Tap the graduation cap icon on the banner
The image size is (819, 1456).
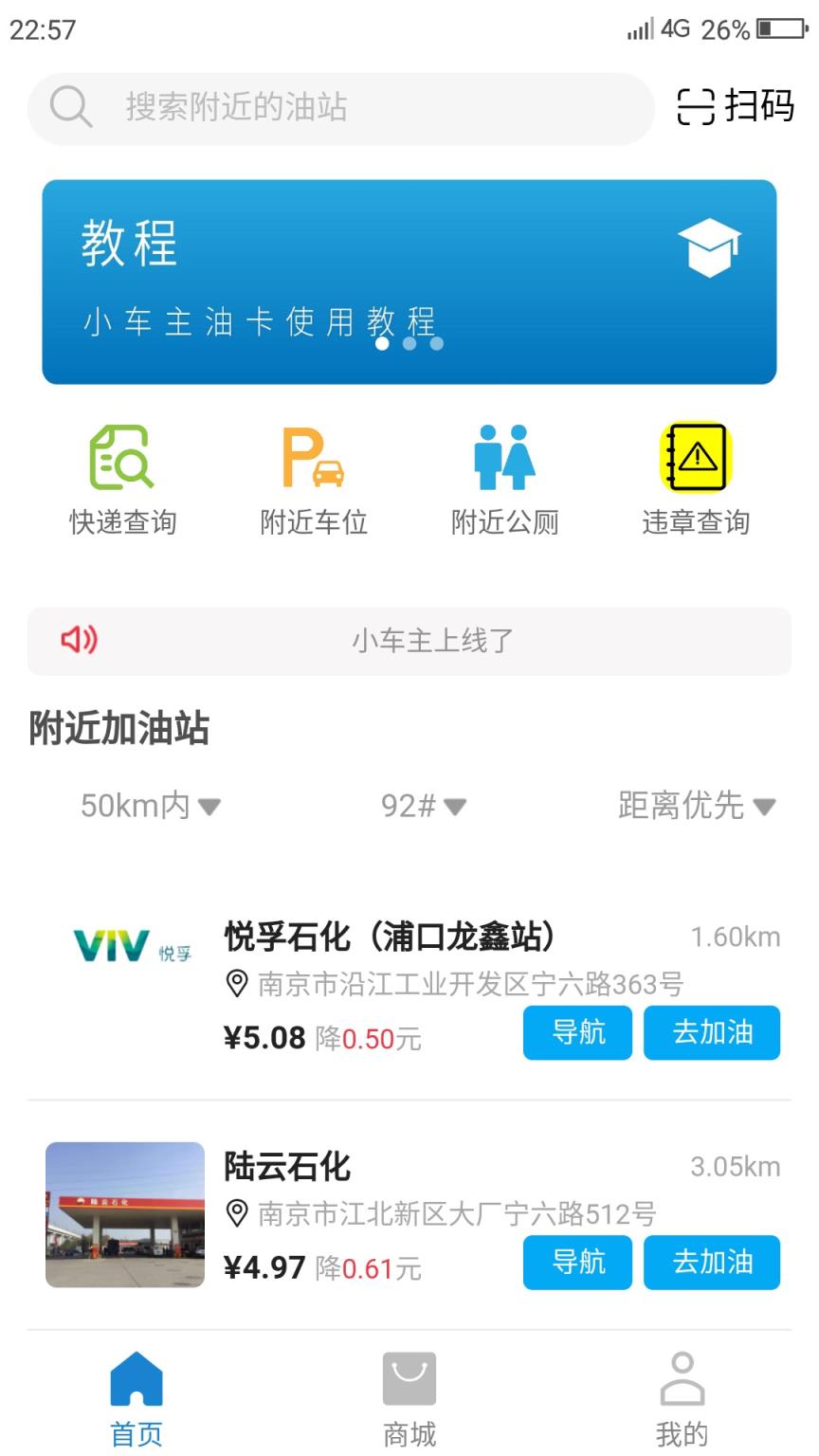[710, 247]
